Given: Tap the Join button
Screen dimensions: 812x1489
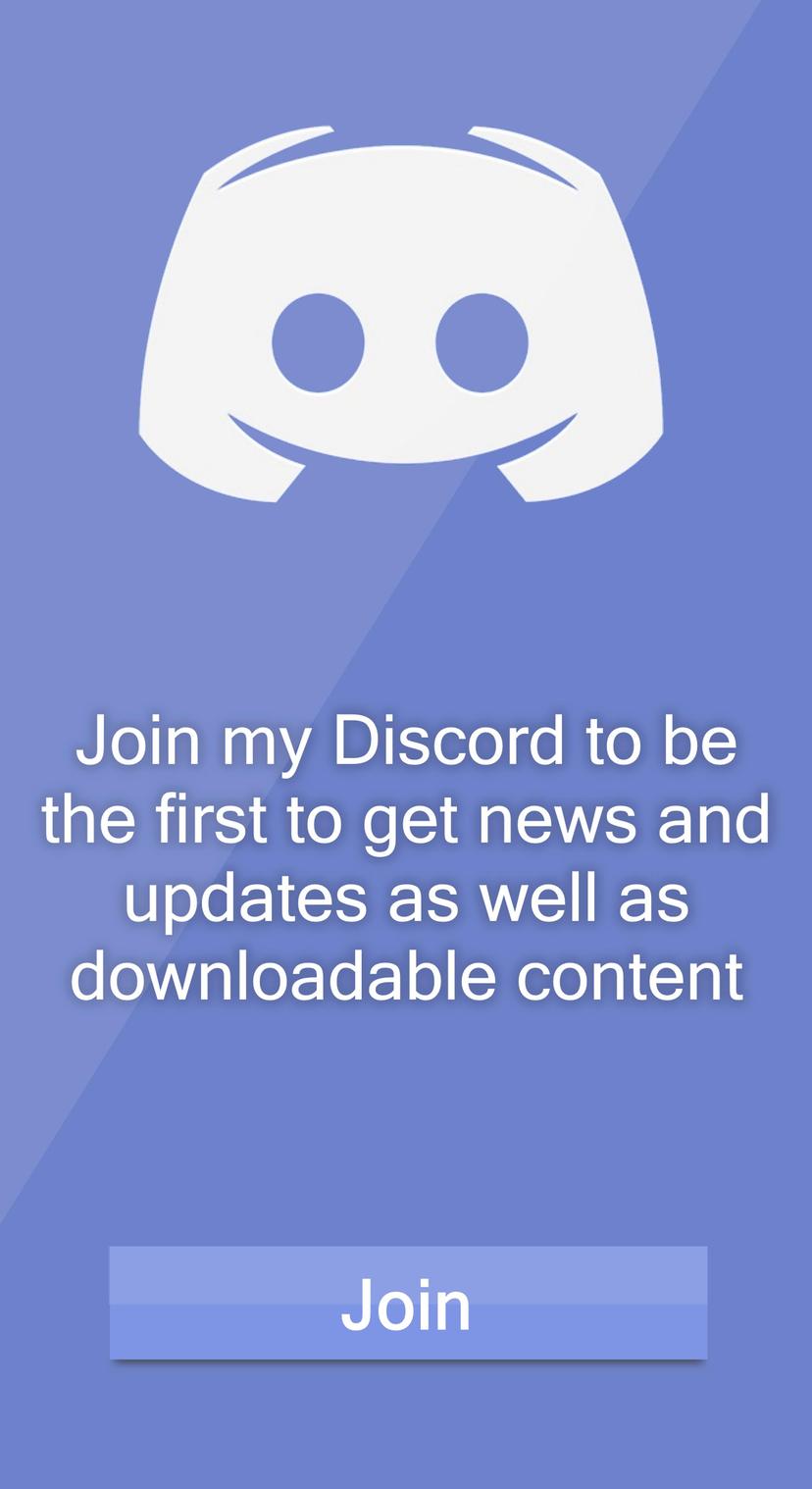Looking at the screenshot, I should (407, 1303).
